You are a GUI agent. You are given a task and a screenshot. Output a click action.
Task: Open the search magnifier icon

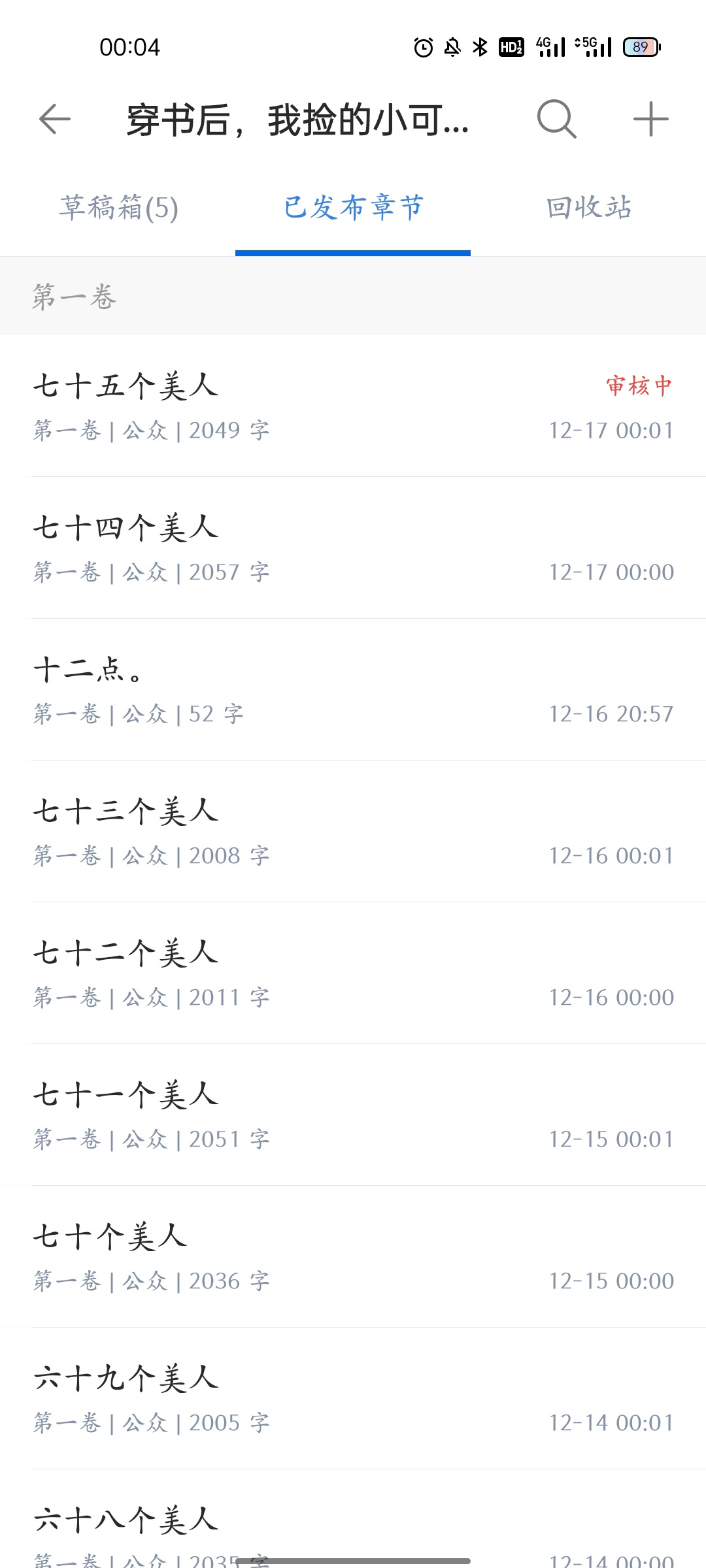click(556, 119)
